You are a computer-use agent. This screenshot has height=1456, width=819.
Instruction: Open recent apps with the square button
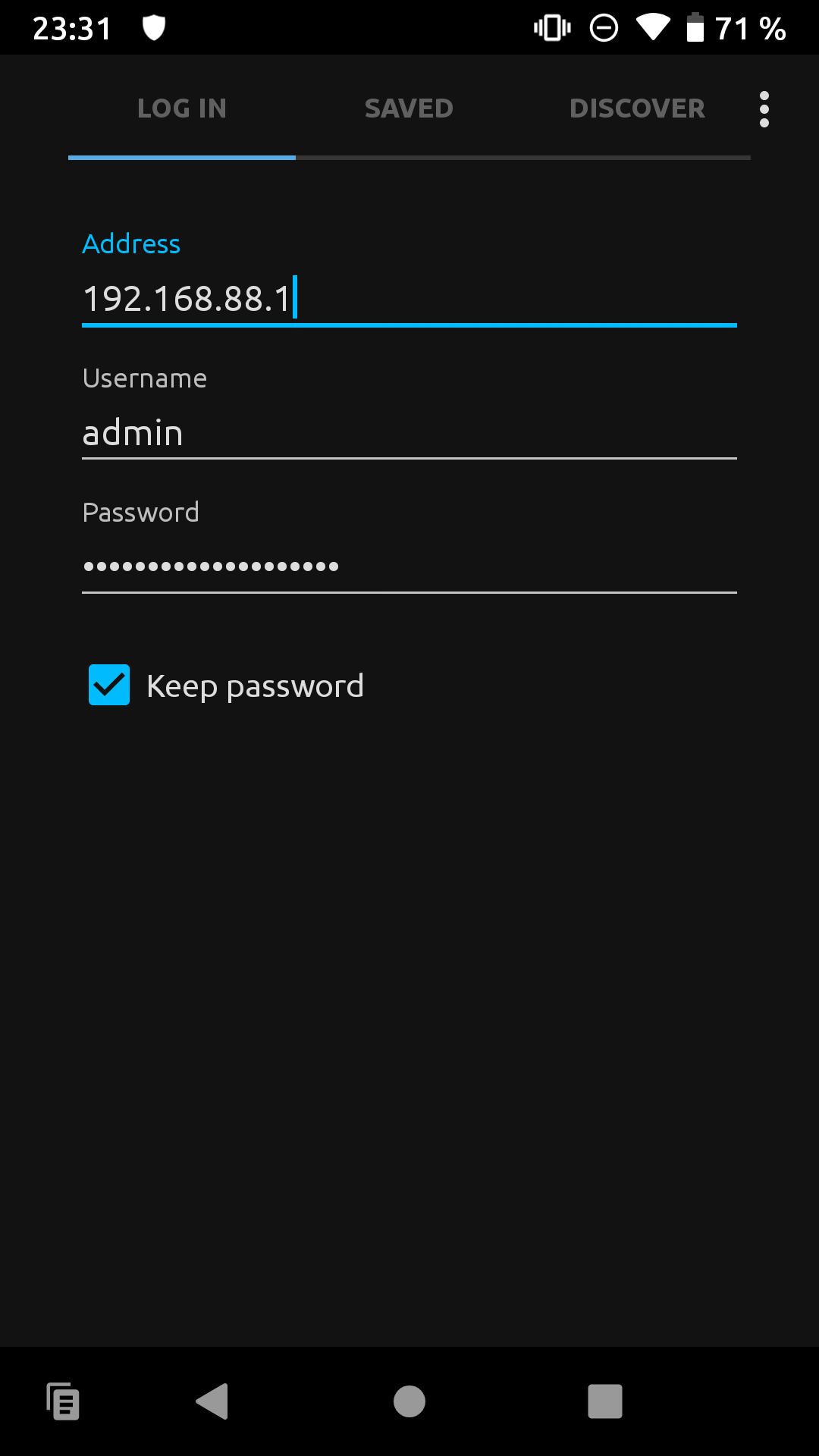tap(604, 1401)
